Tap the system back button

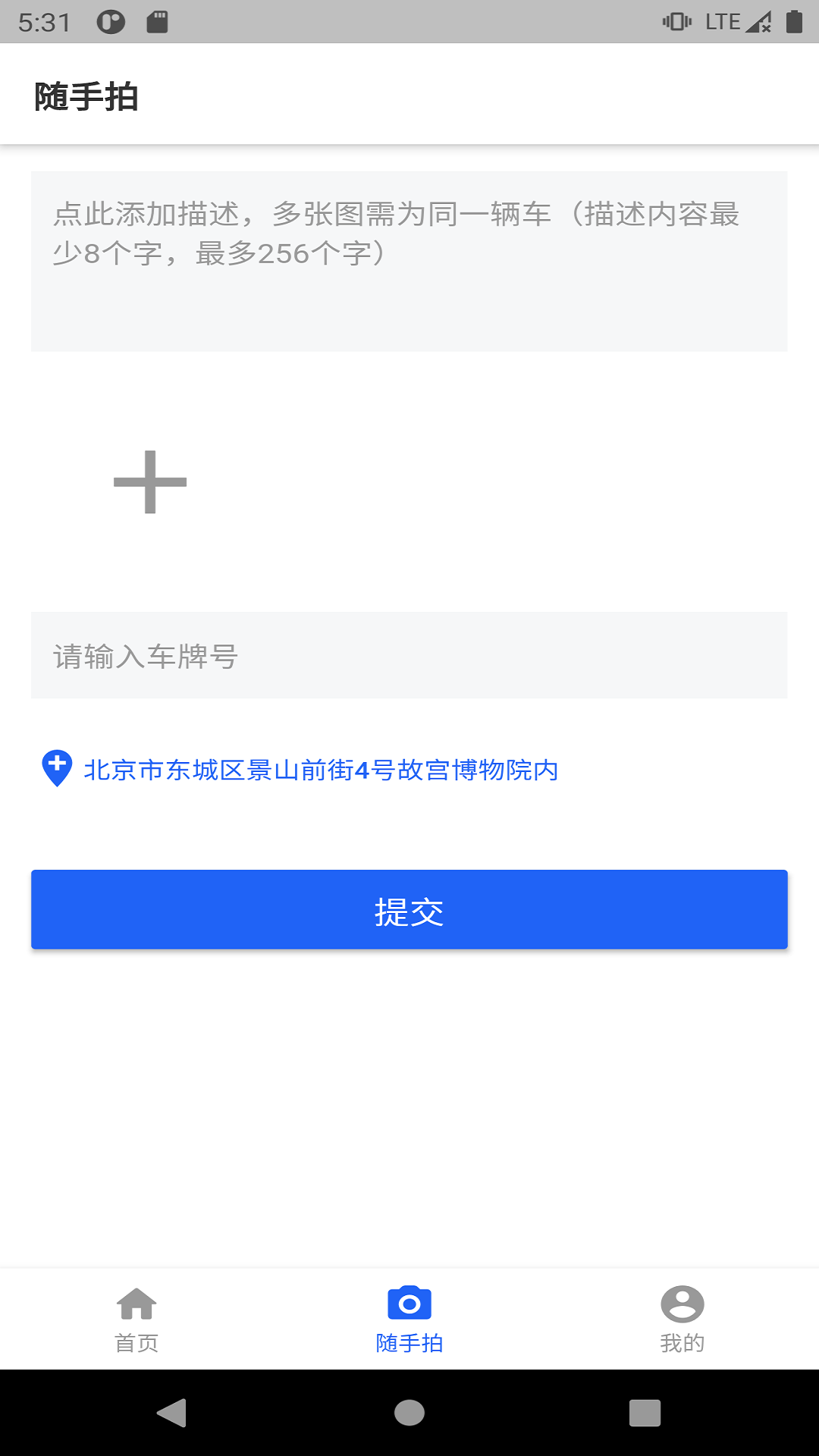click(172, 1413)
